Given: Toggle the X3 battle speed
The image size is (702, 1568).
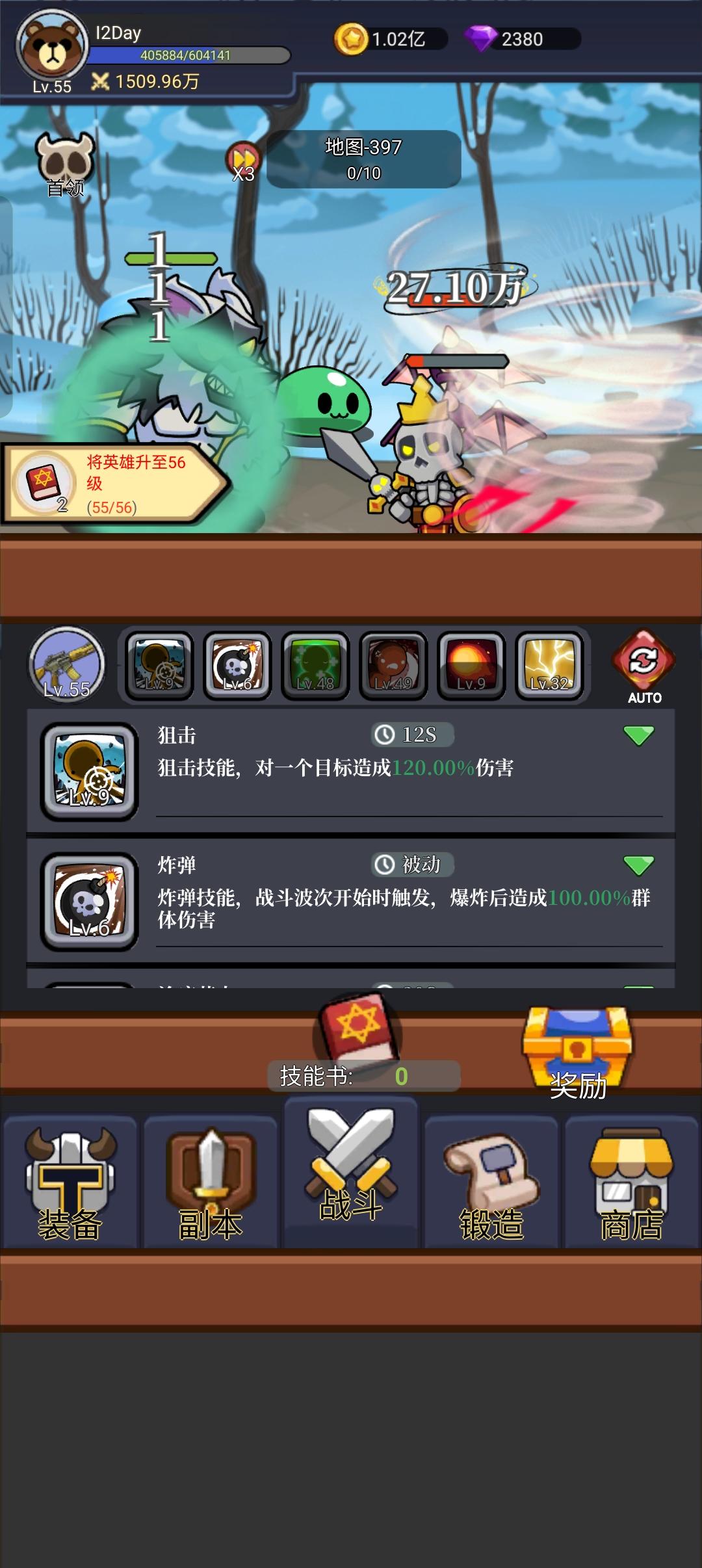Looking at the screenshot, I should coord(244,158).
